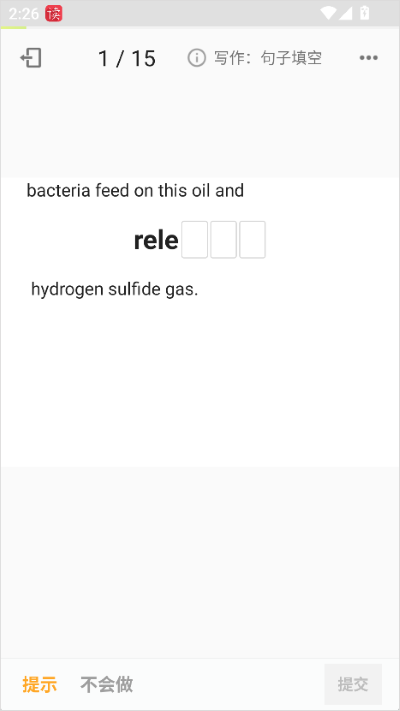Viewport: 400px width, 711px height.
Task: Select the third blank letter box
Action: (252, 240)
